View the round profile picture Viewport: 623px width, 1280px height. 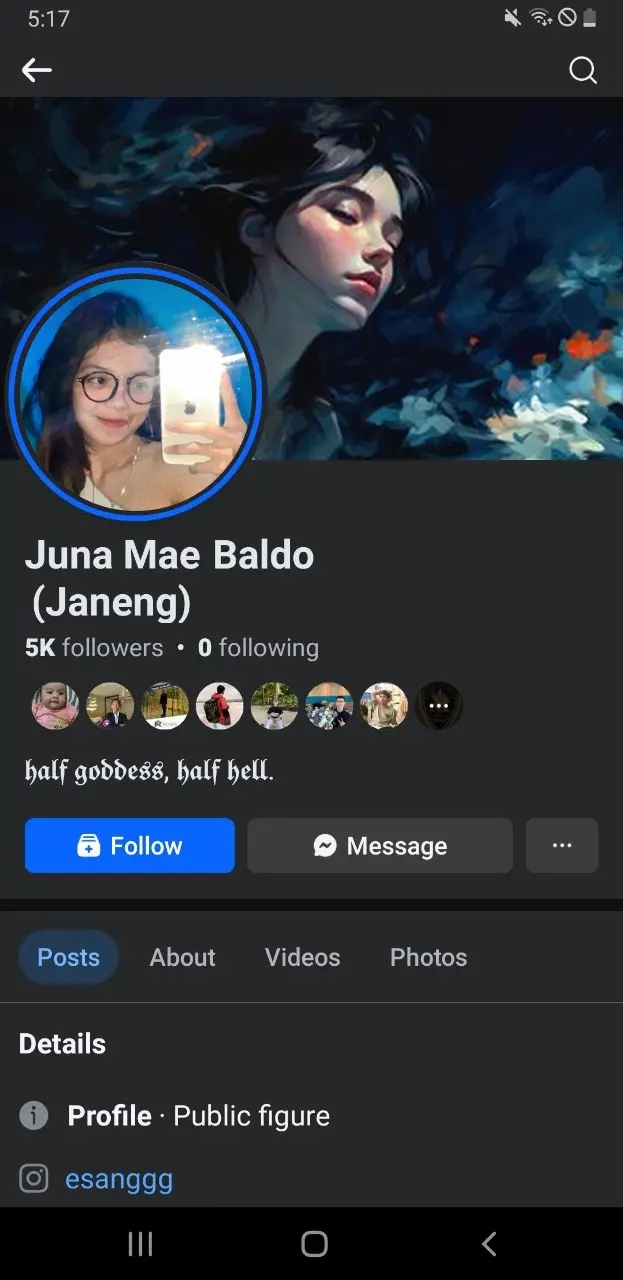135,393
